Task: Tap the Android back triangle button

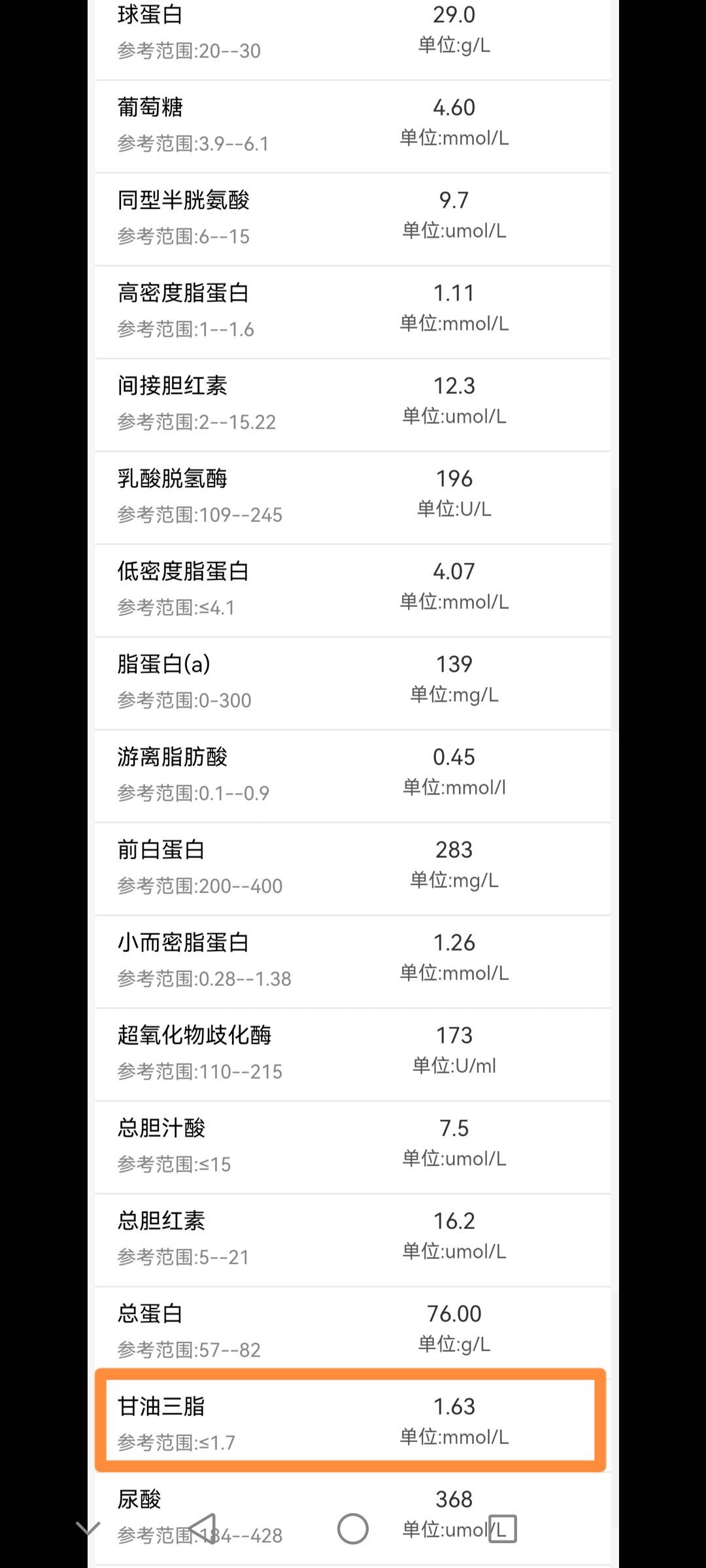Action: (203, 1529)
